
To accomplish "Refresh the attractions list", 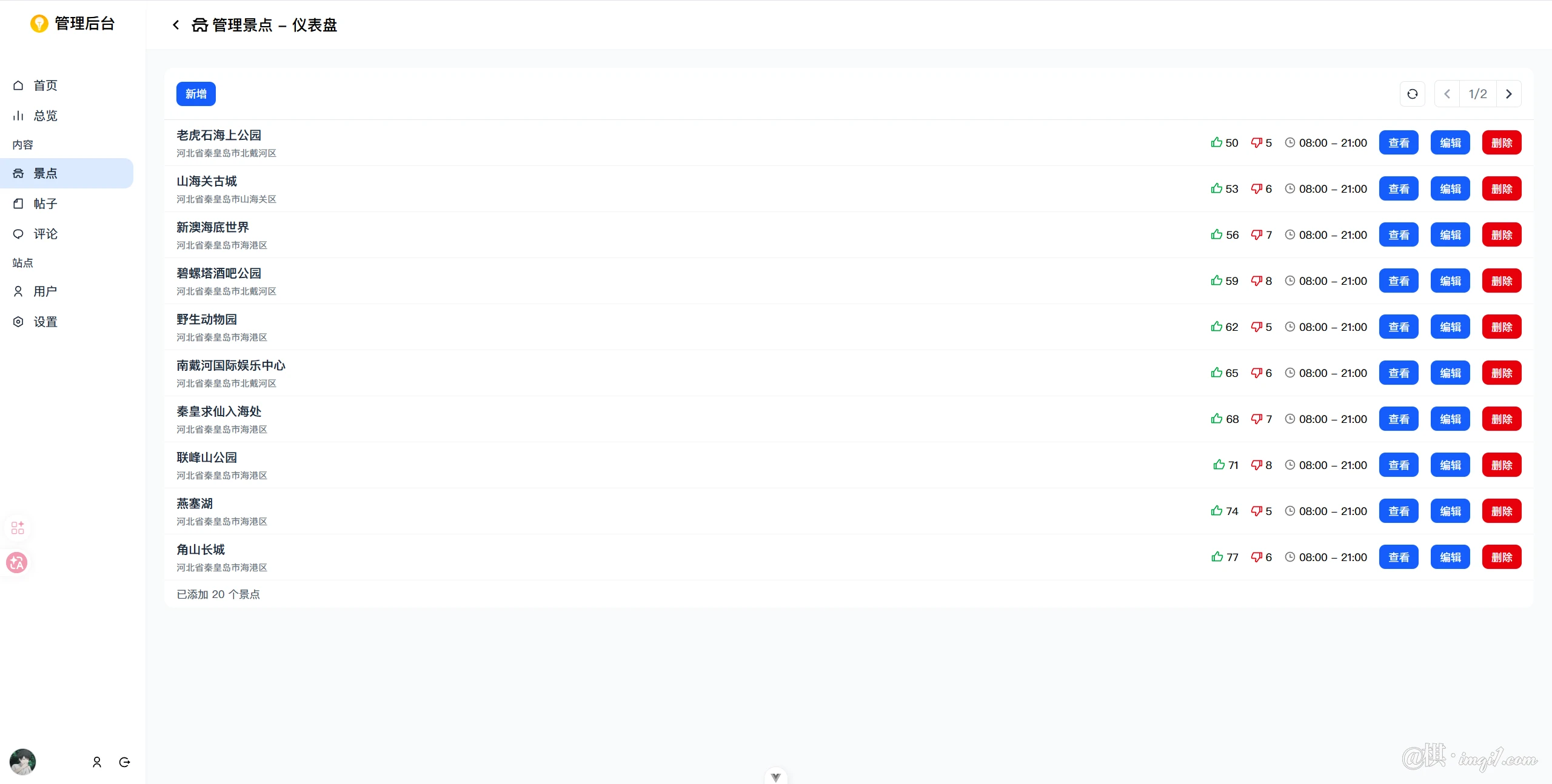I will [1412, 94].
